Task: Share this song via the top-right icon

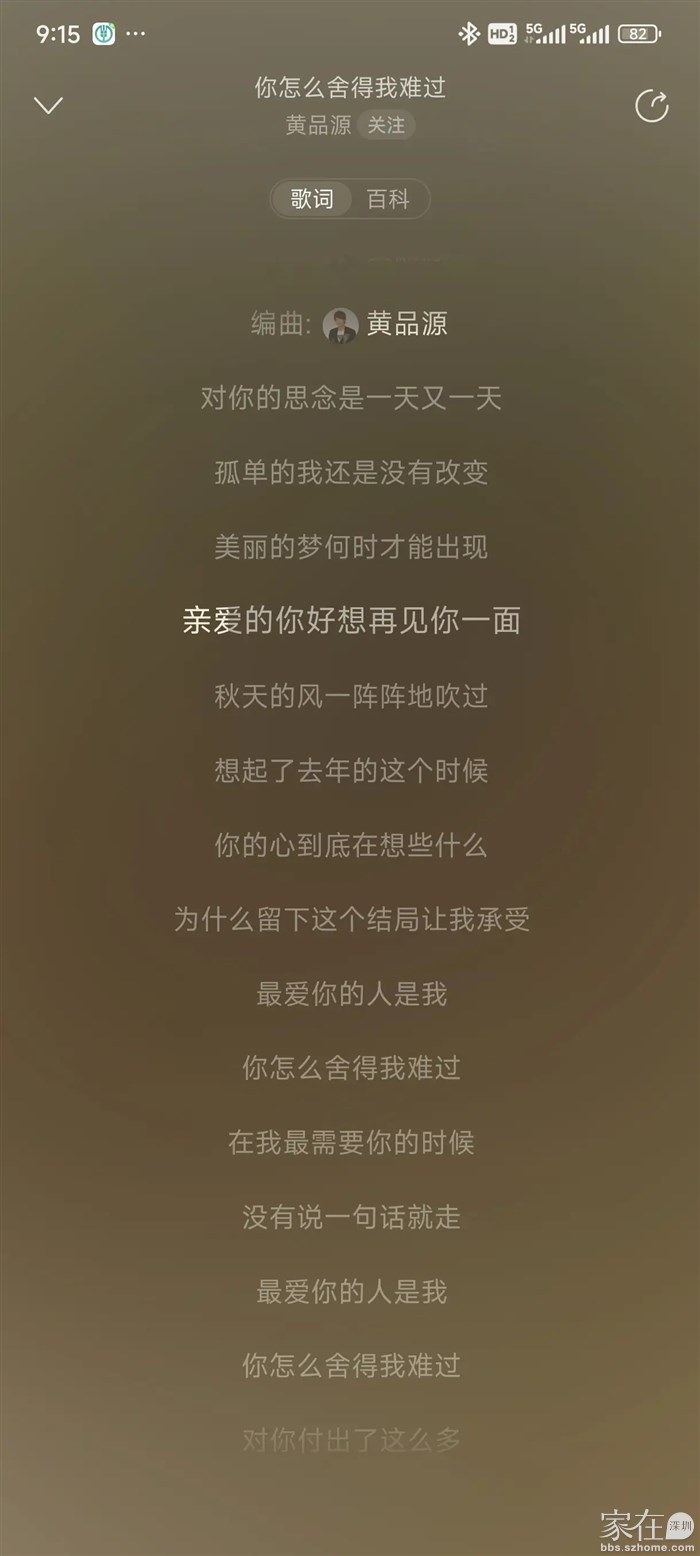Action: (x=652, y=106)
